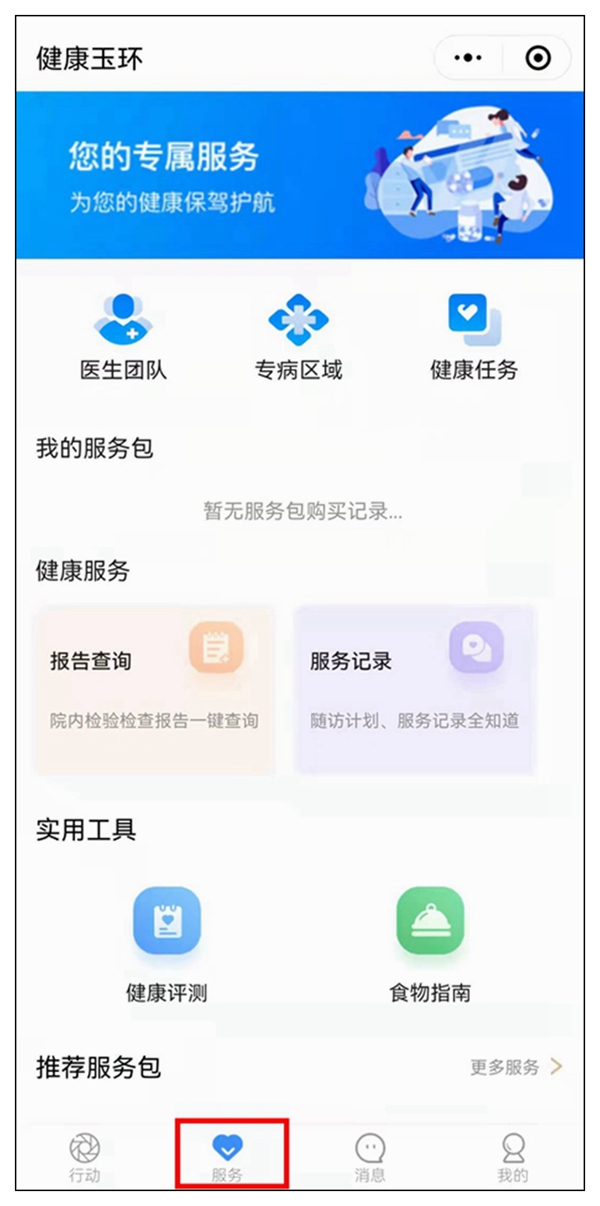Open 医生团队
The height and width of the screenshot is (1206, 600).
click(123, 336)
